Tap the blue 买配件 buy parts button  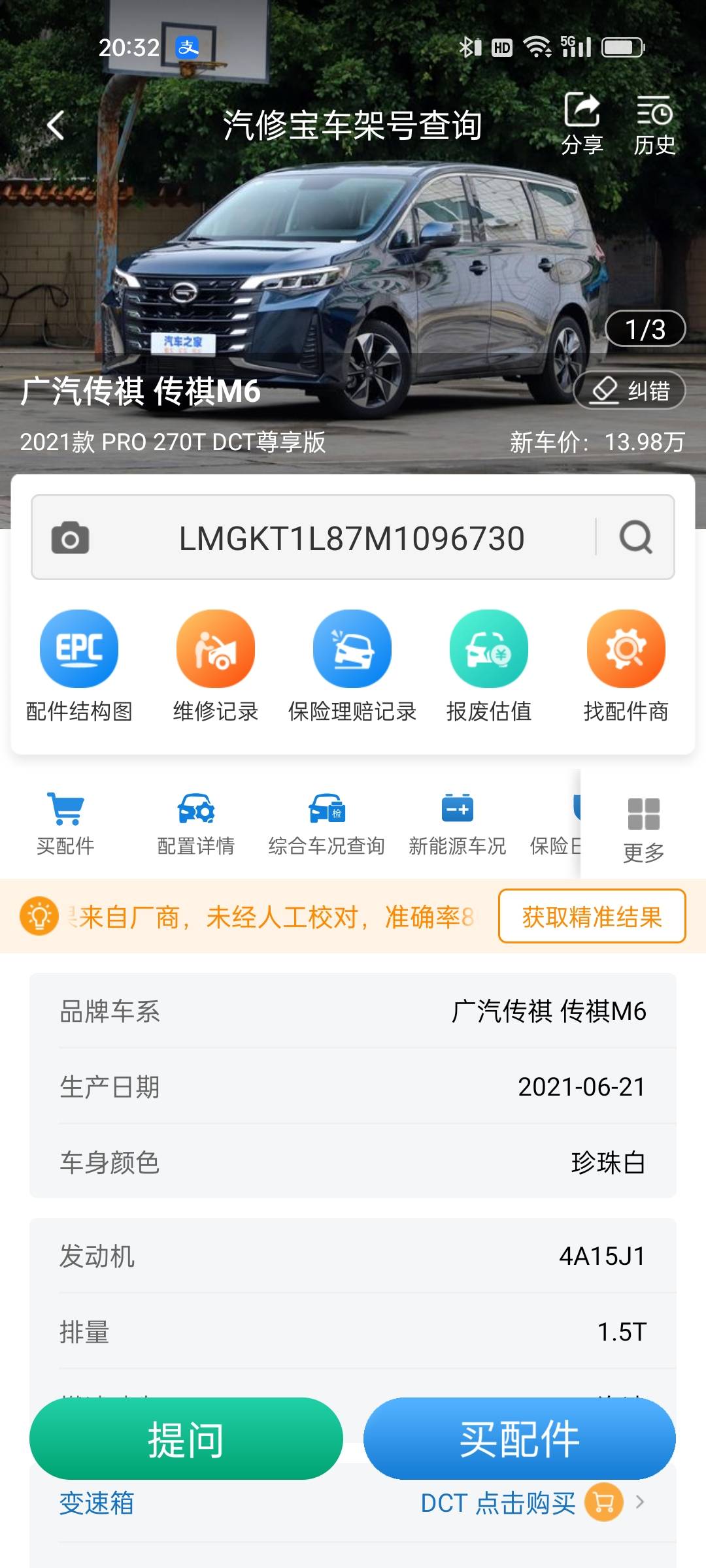coord(519,1439)
